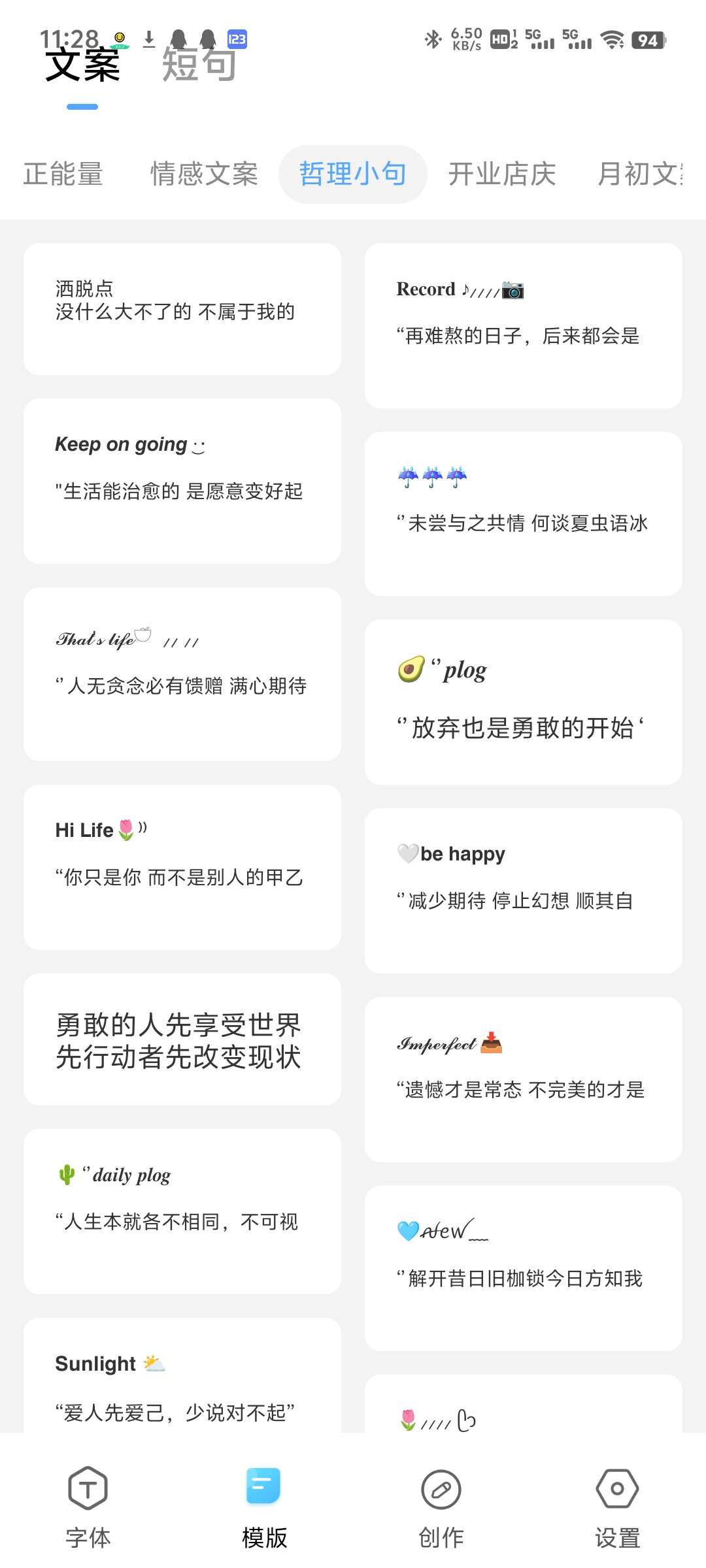Image resolution: width=706 pixels, height=1568 pixels.
Task: Open the New 解开昔日旧枷锁 card
Action: click(523, 1268)
